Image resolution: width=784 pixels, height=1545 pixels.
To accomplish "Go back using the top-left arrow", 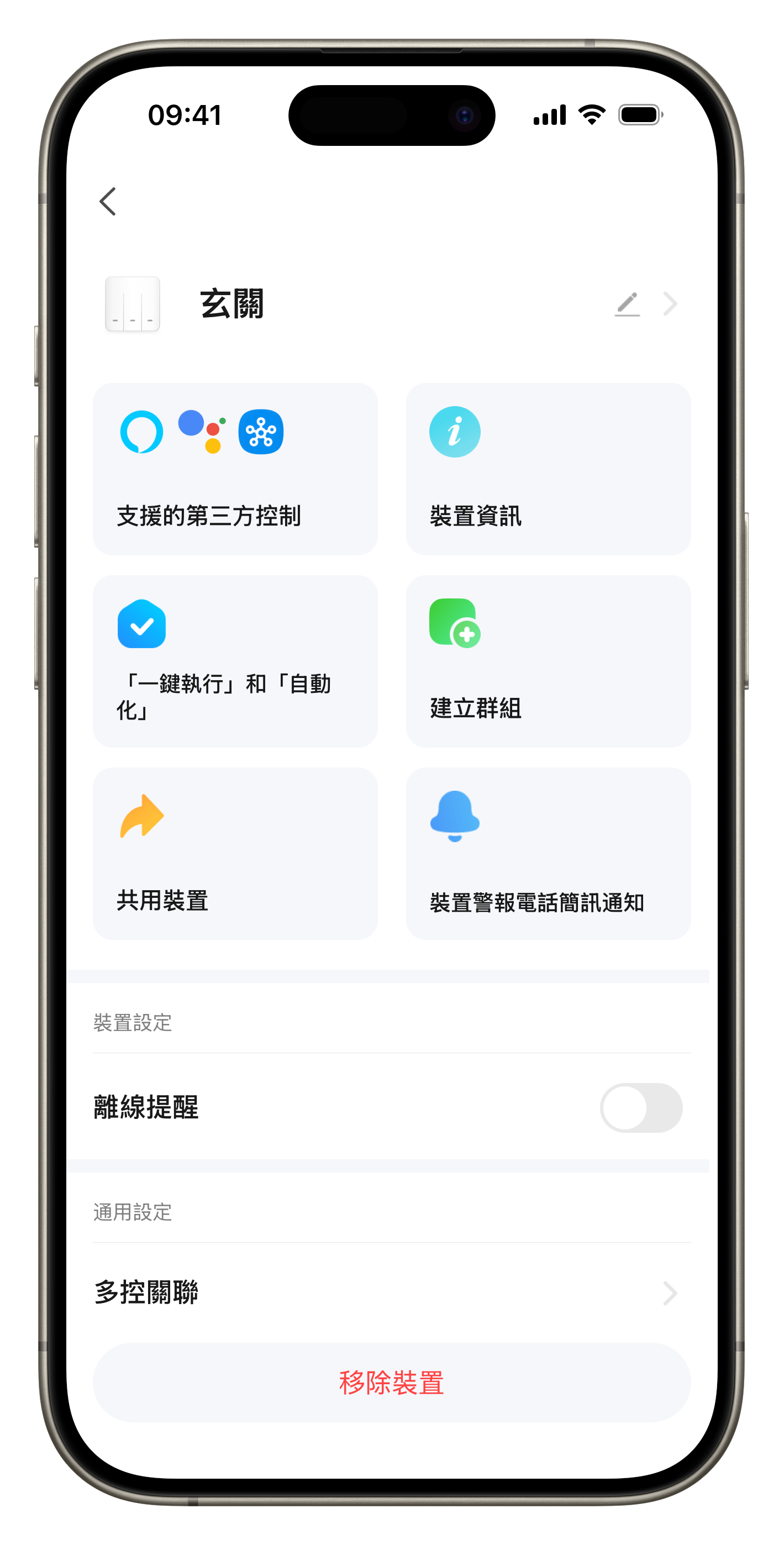I will click(x=108, y=201).
